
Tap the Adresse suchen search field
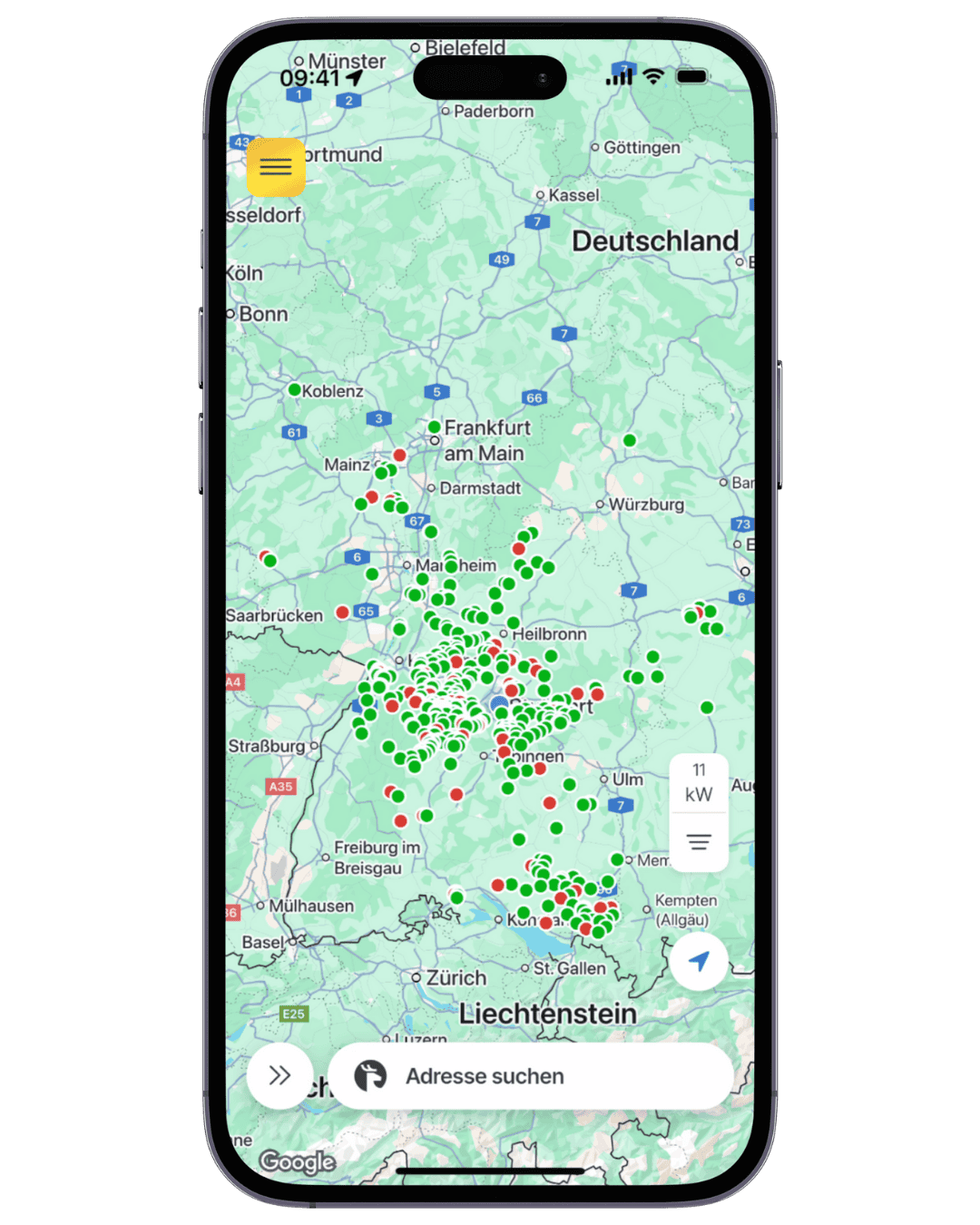(531, 1076)
